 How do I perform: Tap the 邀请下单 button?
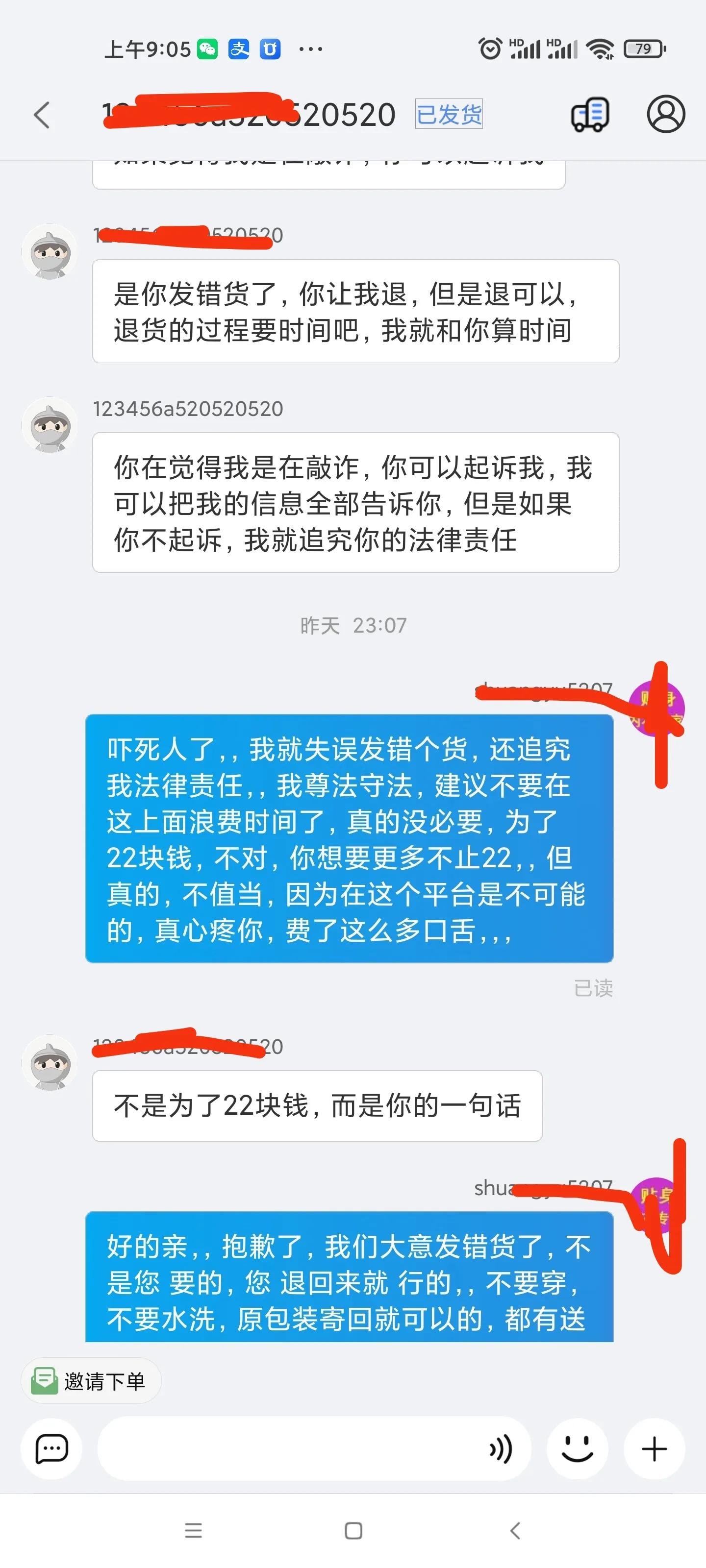(90, 1380)
